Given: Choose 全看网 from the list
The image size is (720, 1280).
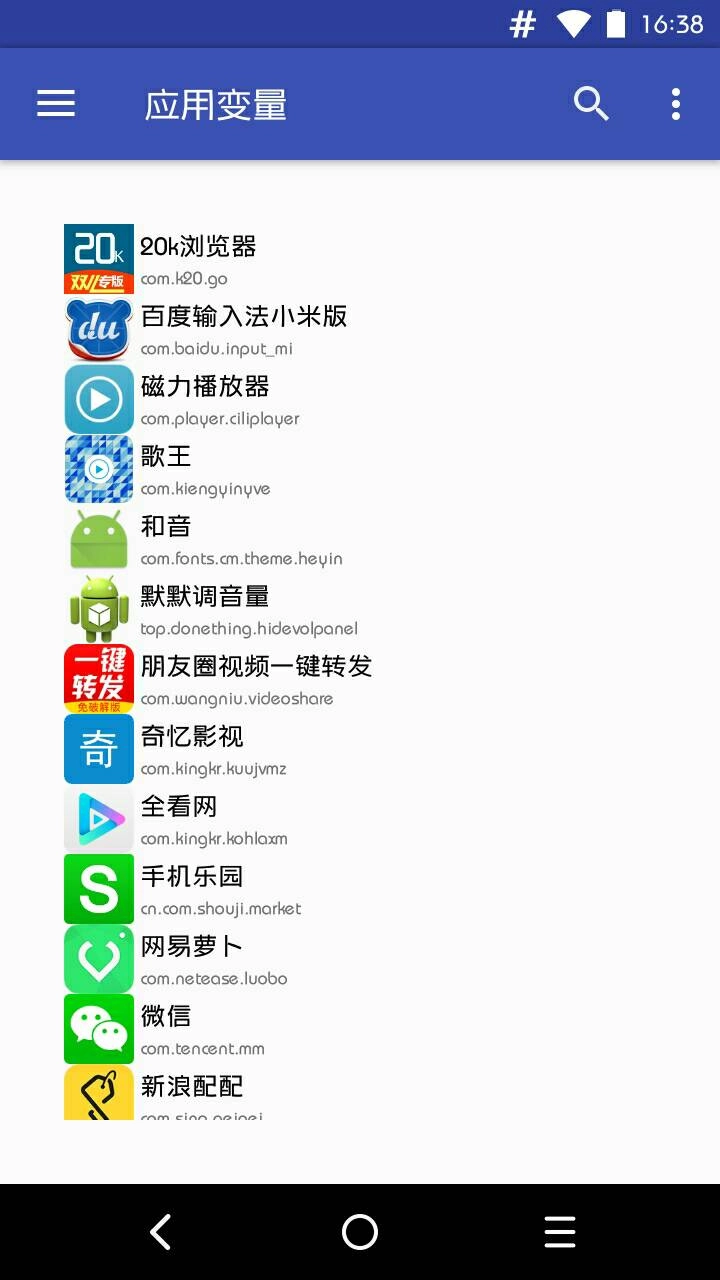Looking at the screenshot, I should pyautogui.click(x=360, y=819).
